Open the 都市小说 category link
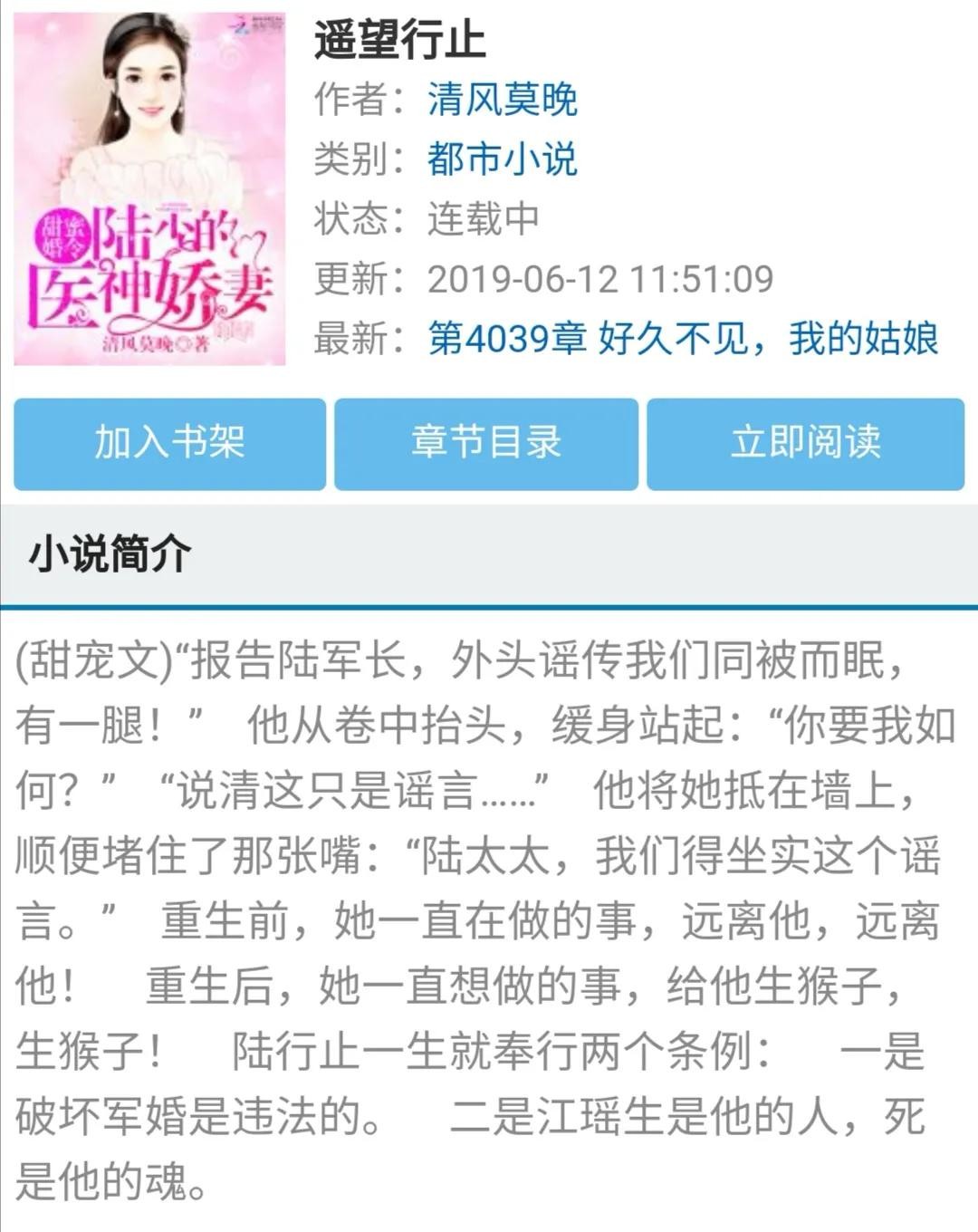Viewport: 978px width, 1232px height. 503,159
